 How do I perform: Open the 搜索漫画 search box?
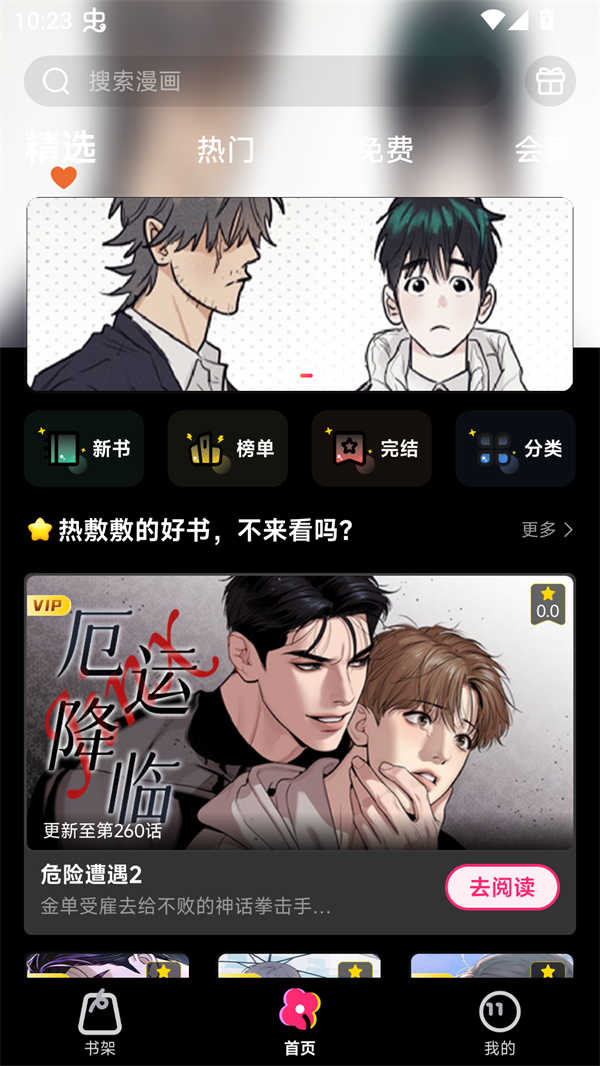click(260, 81)
